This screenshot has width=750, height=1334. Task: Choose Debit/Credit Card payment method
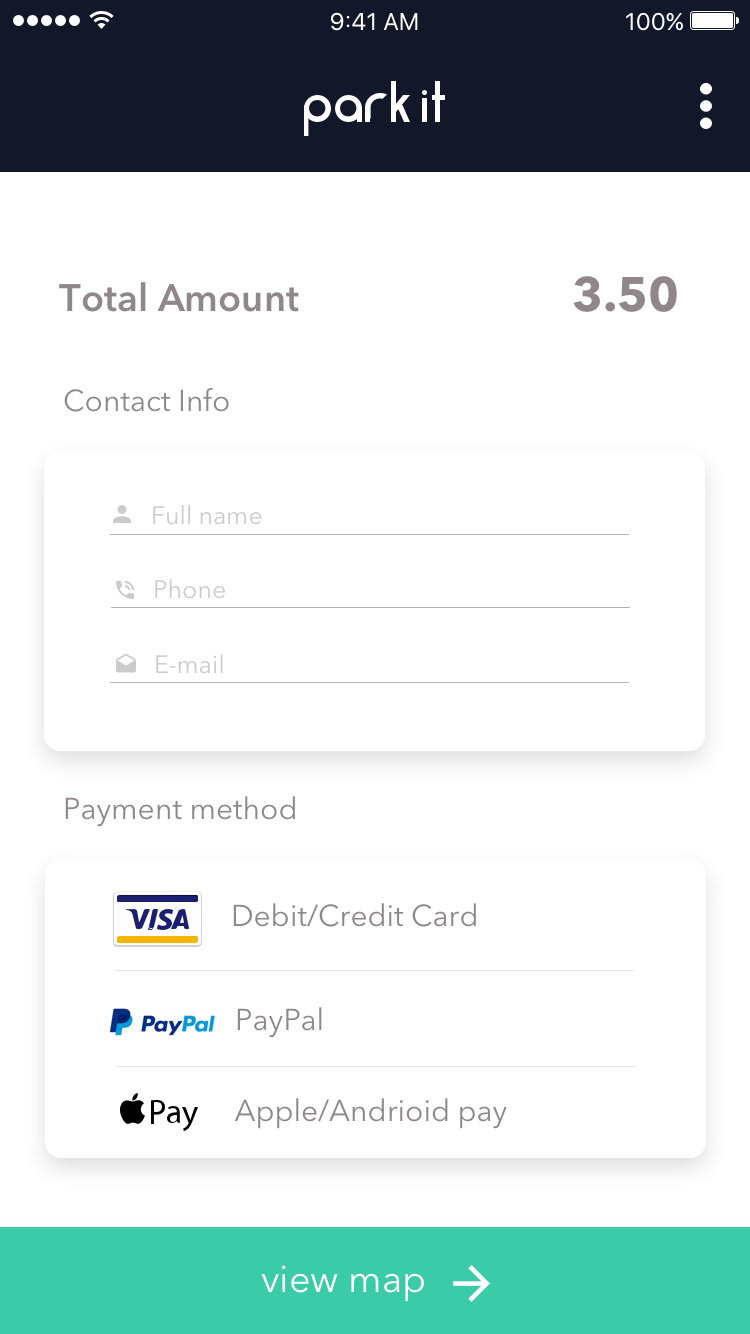(374, 917)
